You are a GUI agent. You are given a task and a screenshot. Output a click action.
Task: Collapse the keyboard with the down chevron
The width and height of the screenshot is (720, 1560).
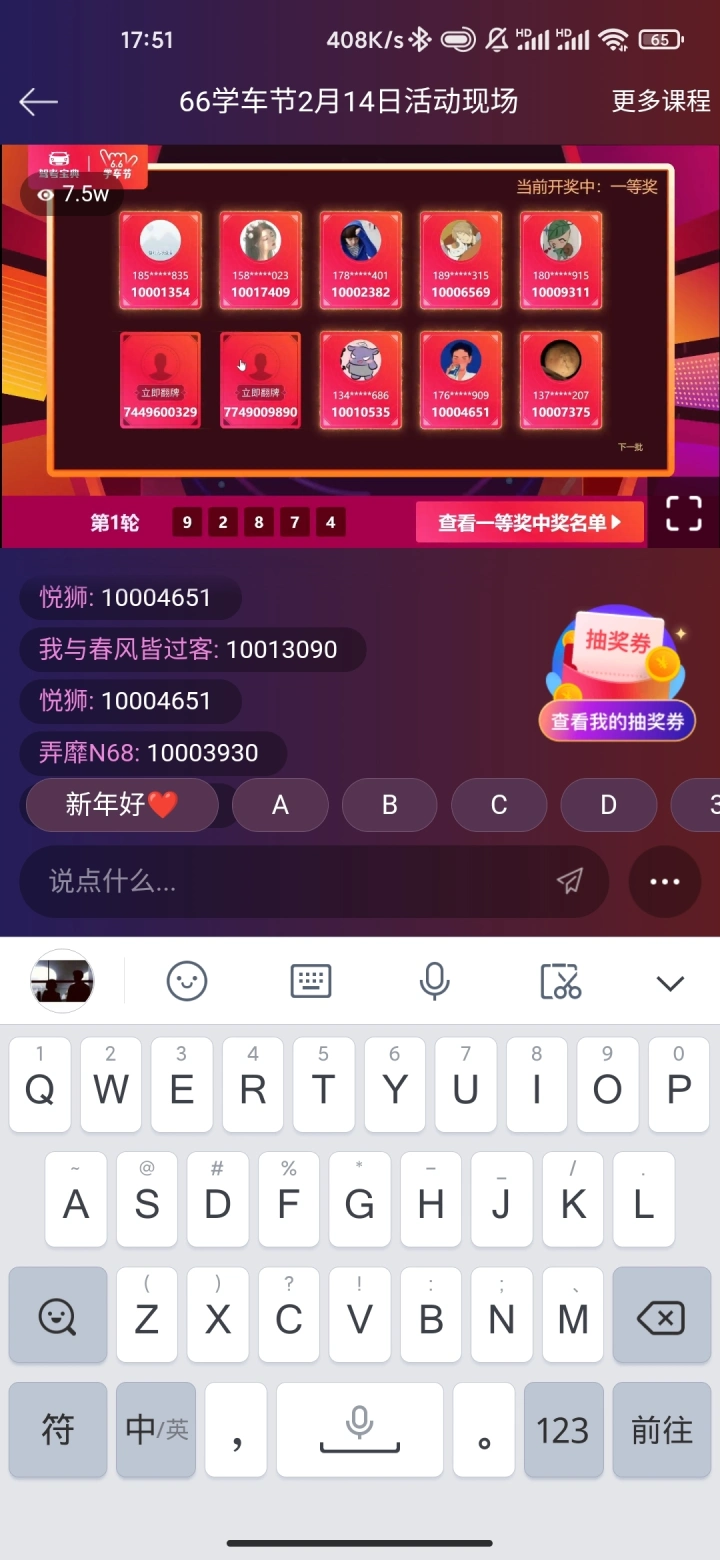click(x=669, y=982)
